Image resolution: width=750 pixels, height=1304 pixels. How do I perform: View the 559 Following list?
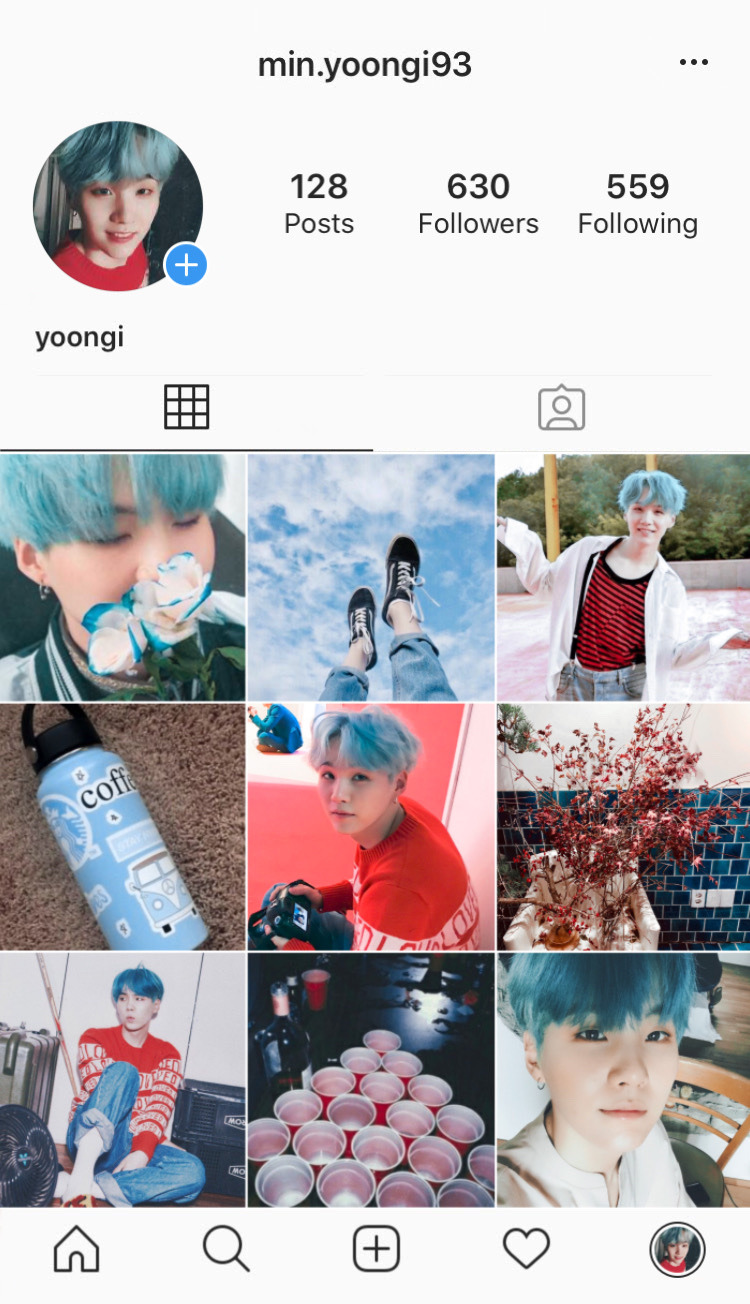tap(638, 204)
